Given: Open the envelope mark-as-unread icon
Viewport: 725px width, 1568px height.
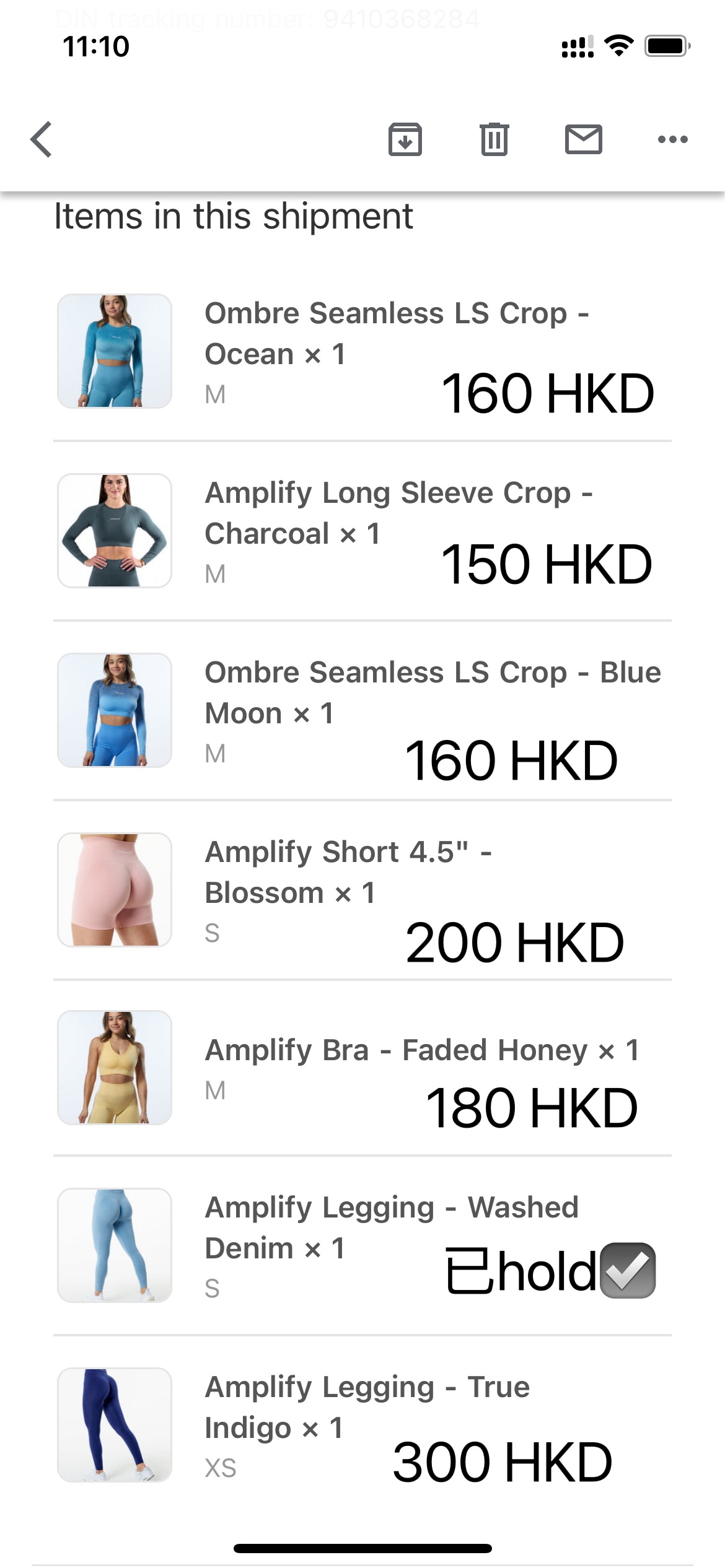Looking at the screenshot, I should coord(583,139).
